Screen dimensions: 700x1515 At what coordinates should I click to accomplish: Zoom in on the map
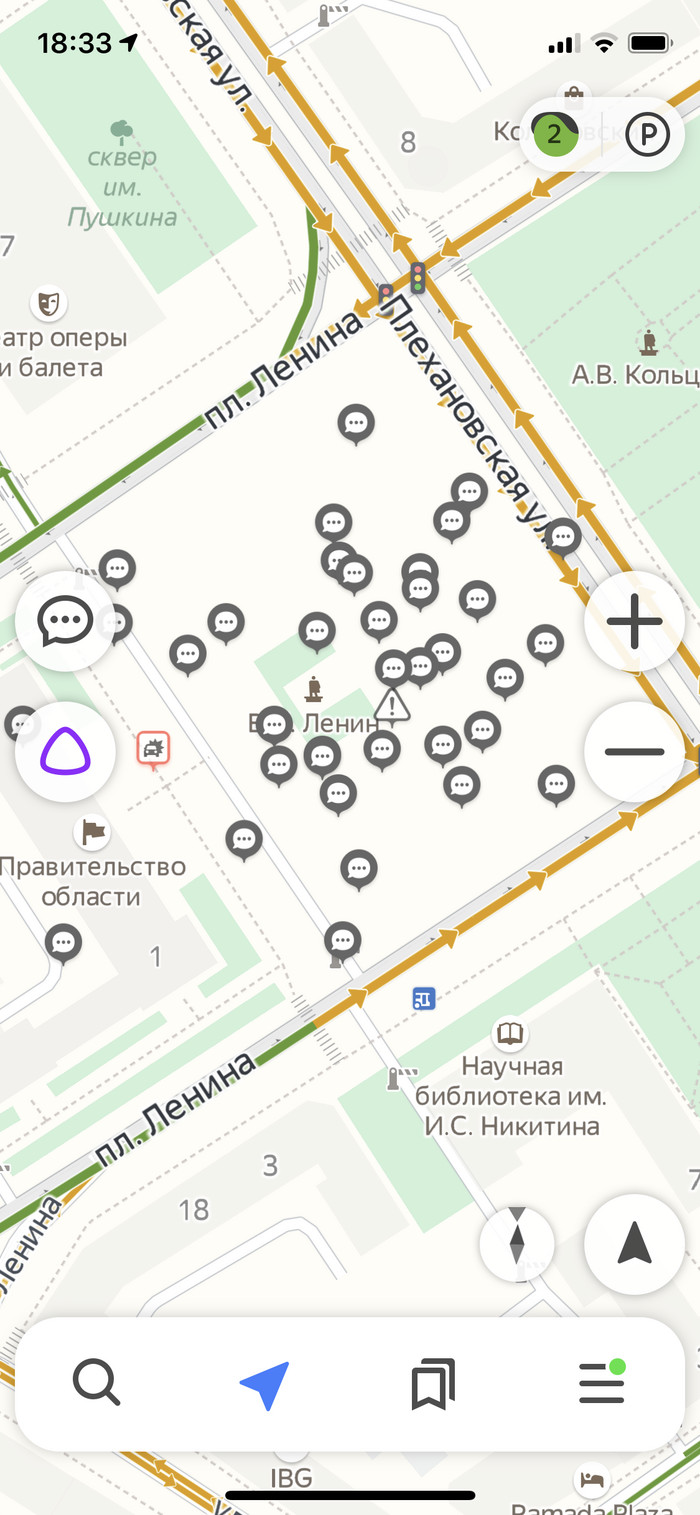point(634,621)
